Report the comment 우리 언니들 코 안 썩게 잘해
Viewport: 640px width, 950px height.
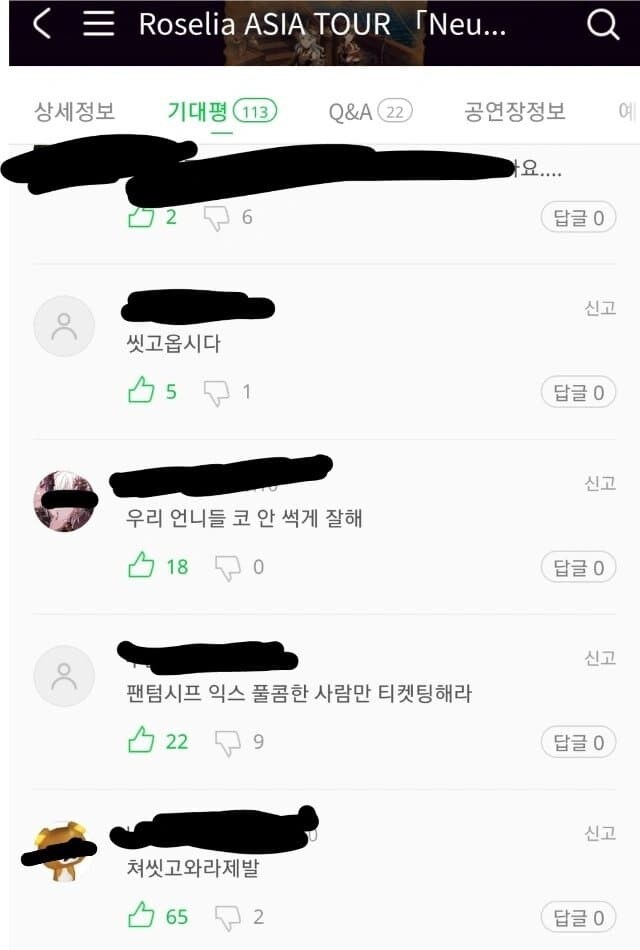(600, 483)
